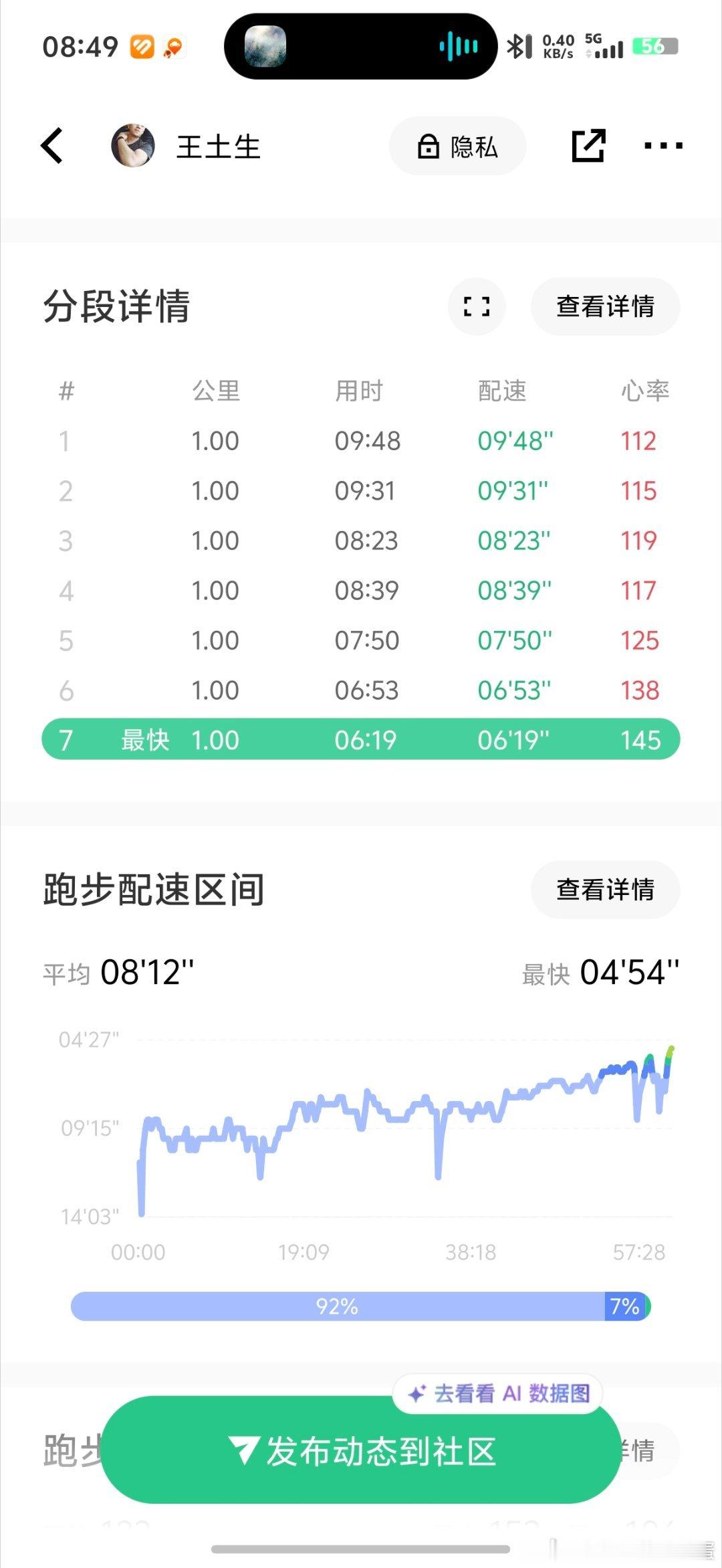Share this run record
The image size is (722, 1568).
point(589,146)
